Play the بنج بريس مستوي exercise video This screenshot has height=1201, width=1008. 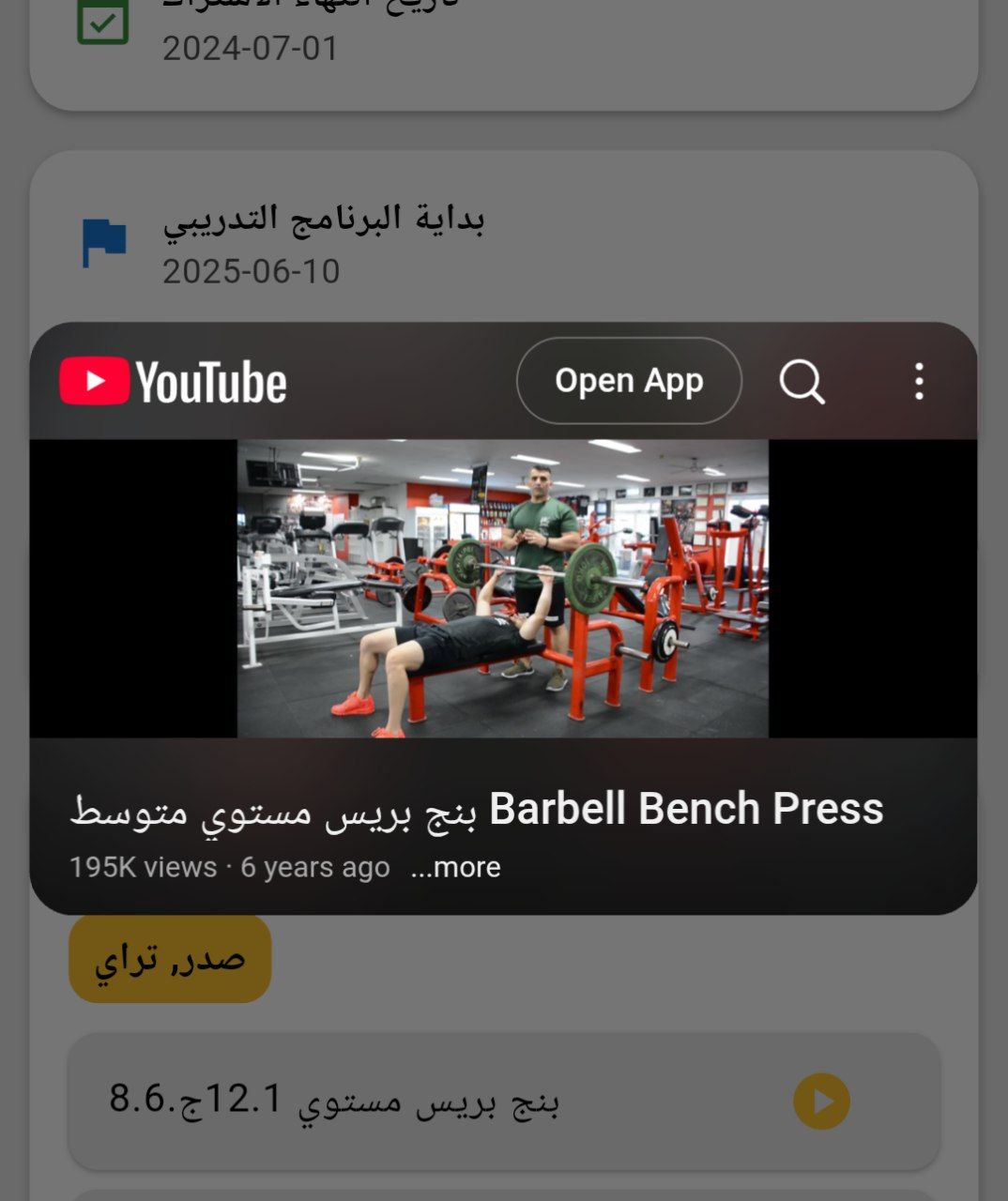coord(821,1101)
